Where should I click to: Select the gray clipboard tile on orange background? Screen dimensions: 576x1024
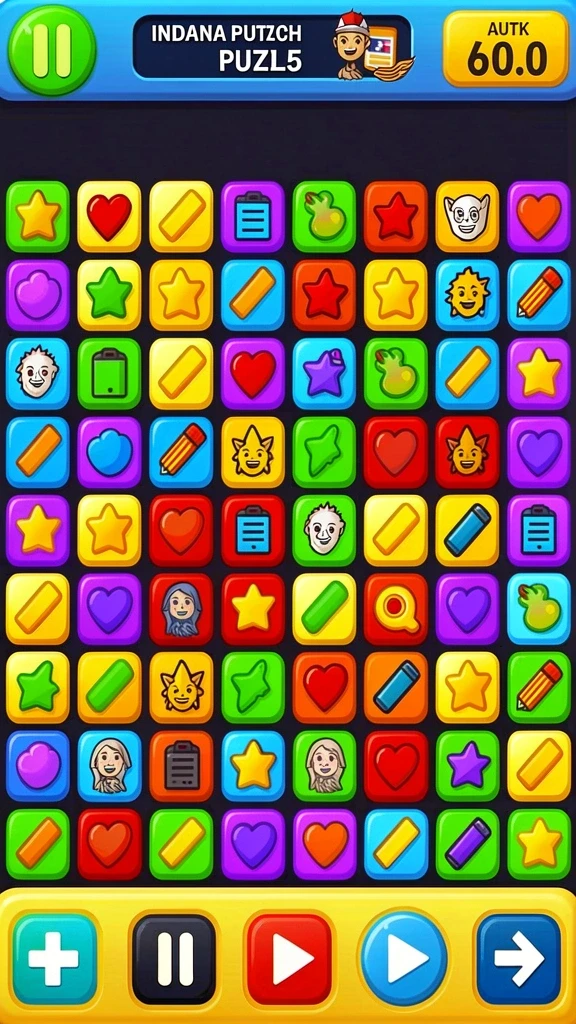click(x=181, y=766)
